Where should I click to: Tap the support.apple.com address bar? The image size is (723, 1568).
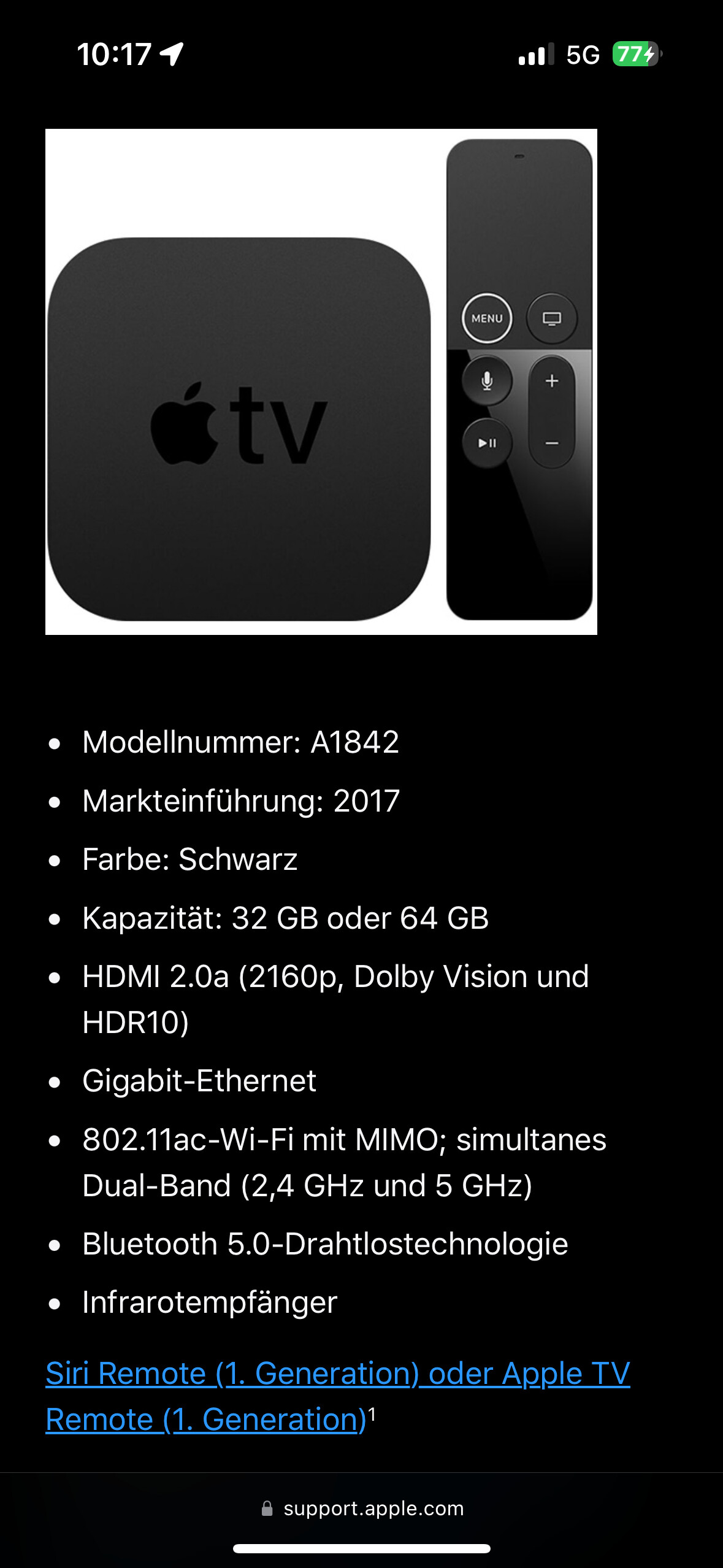(362, 1508)
